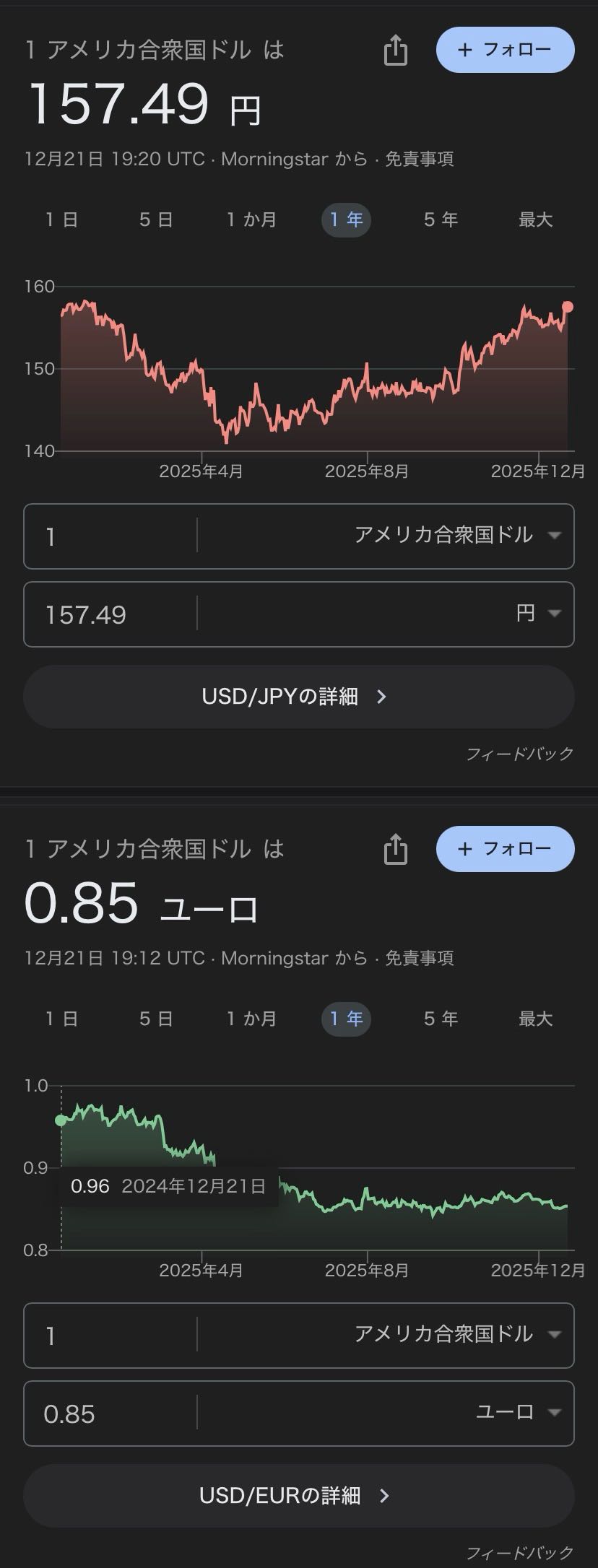Share the USD to euro conversion
The image size is (598, 1568).
tap(395, 850)
